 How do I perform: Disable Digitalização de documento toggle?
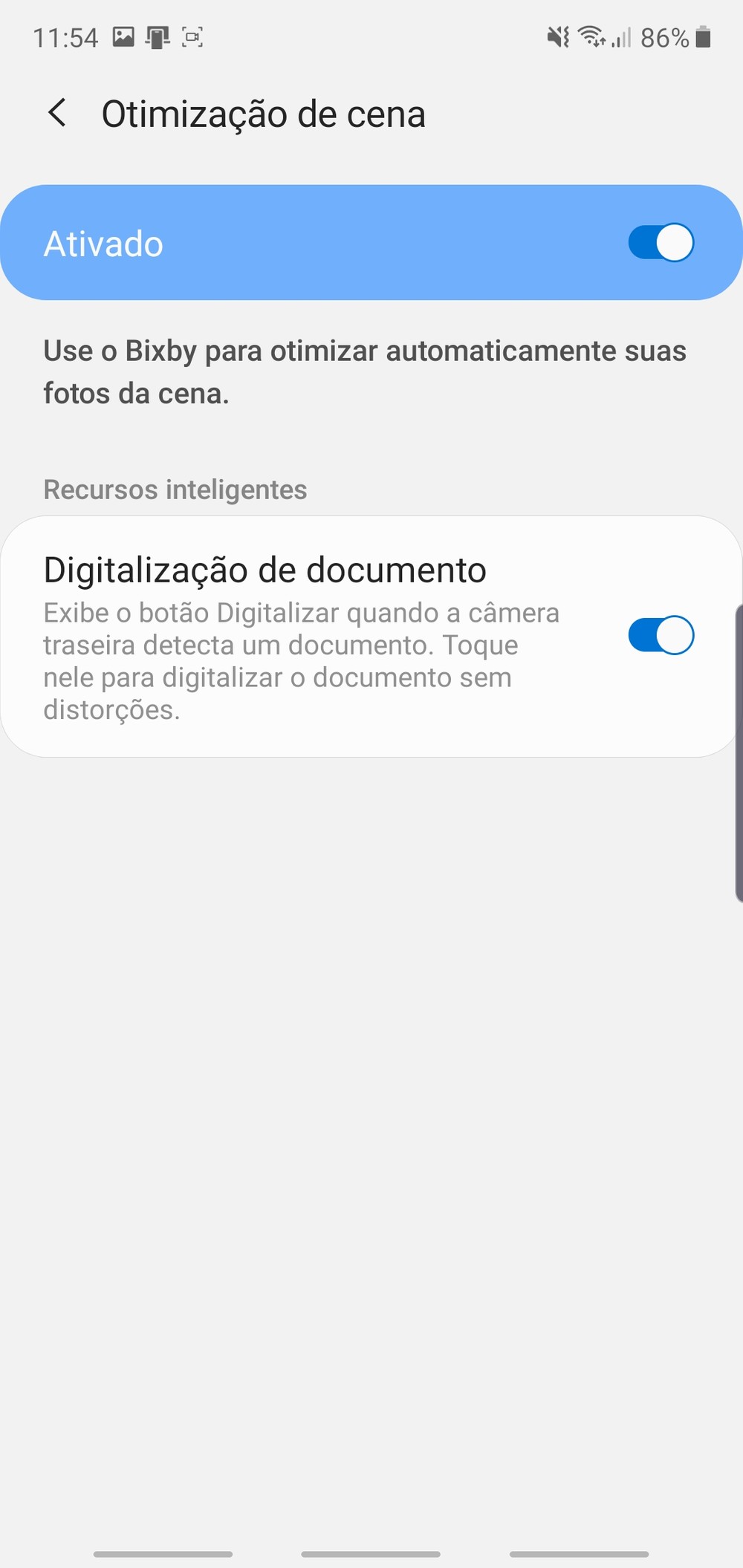[x=661, y=636]
